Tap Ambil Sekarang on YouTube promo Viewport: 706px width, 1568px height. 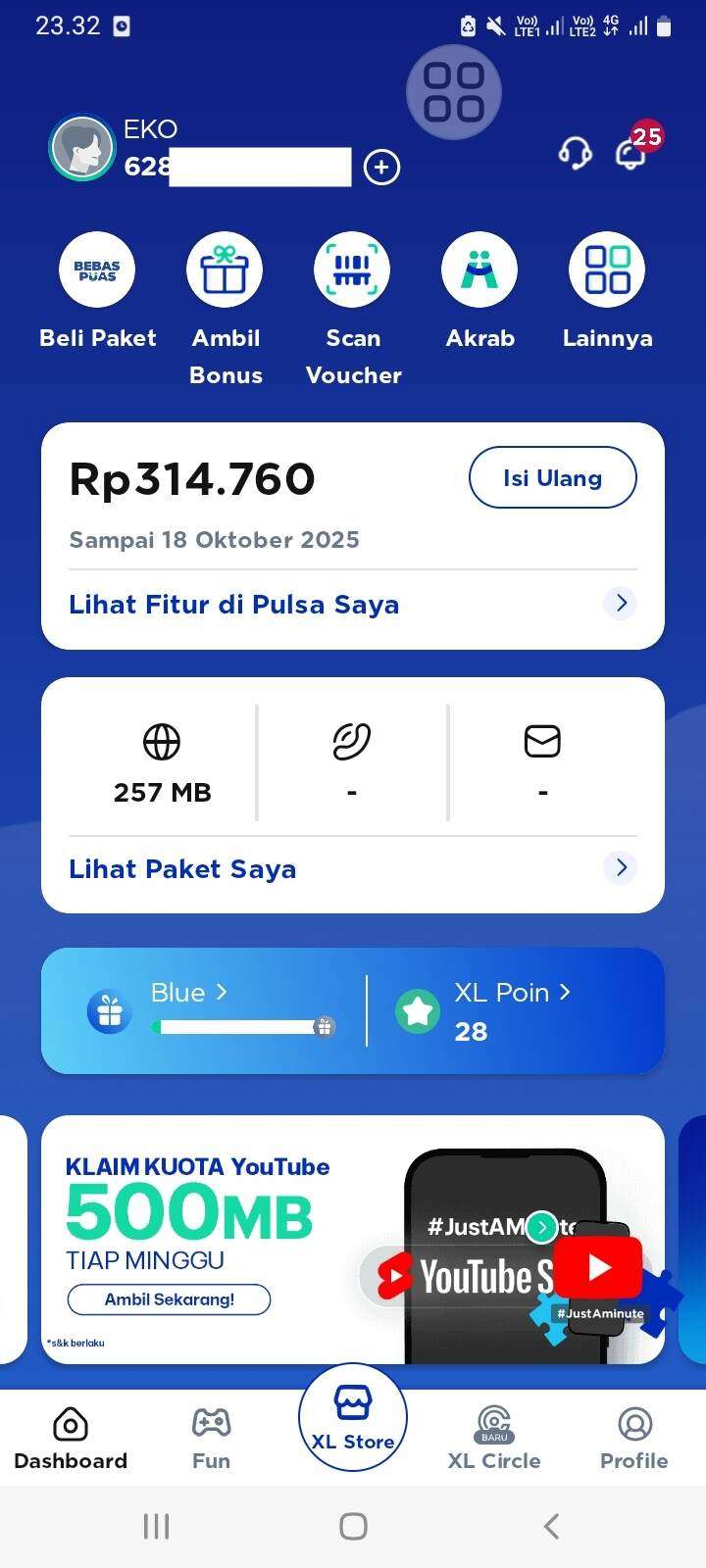(168, 1299)
